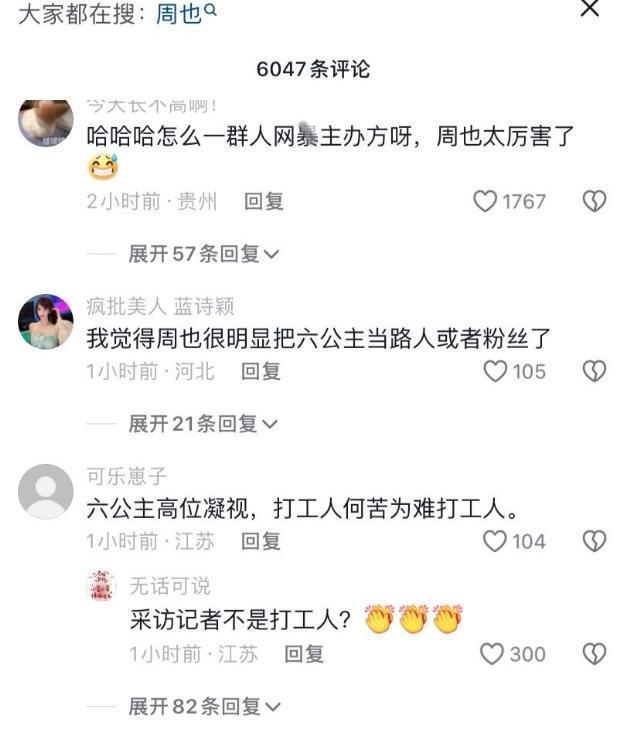View 可乐崽子's avatar
Image resolution: width=624 pixels, height=731 pixels.
coord(46,492)
